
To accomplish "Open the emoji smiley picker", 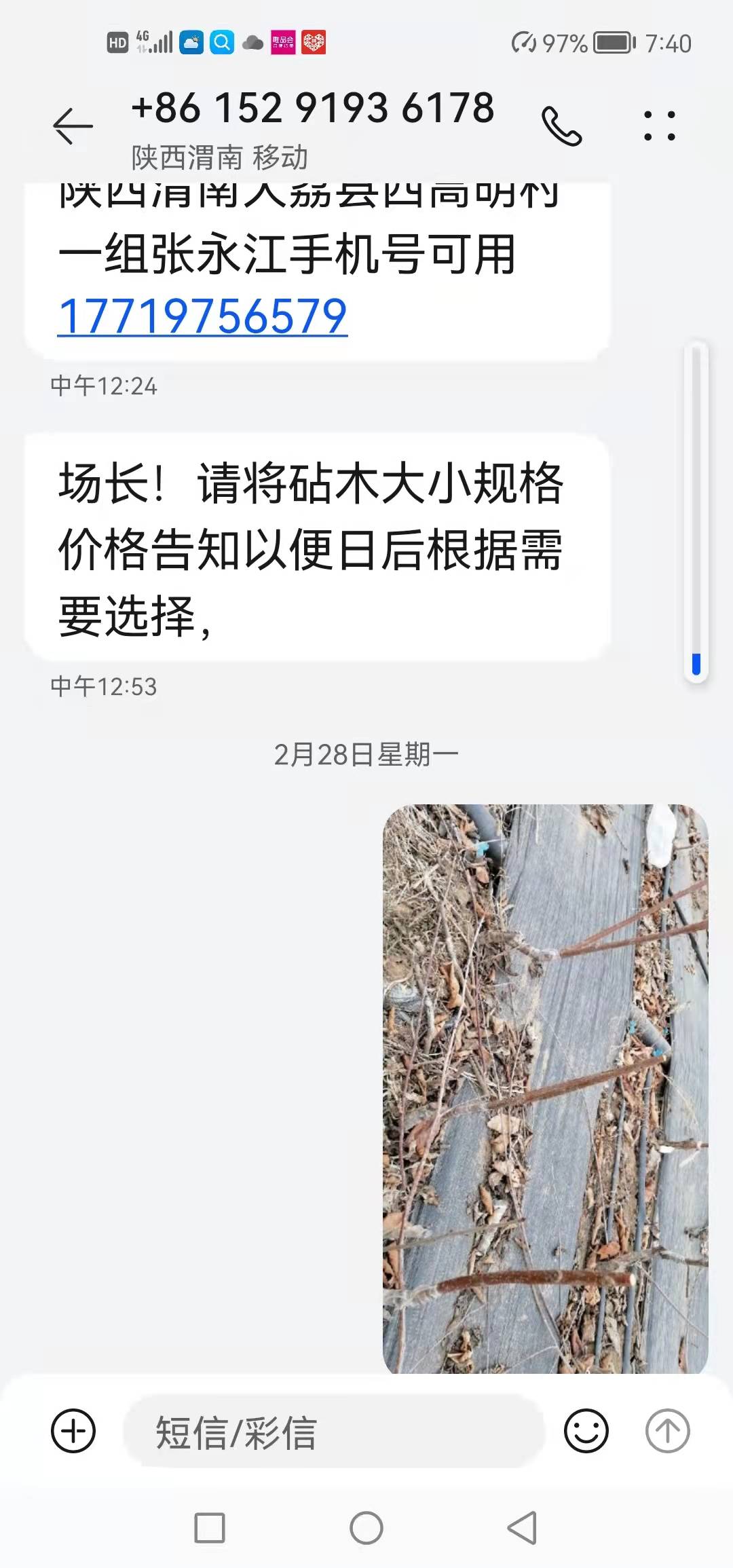I will (x=586, y=1431).
